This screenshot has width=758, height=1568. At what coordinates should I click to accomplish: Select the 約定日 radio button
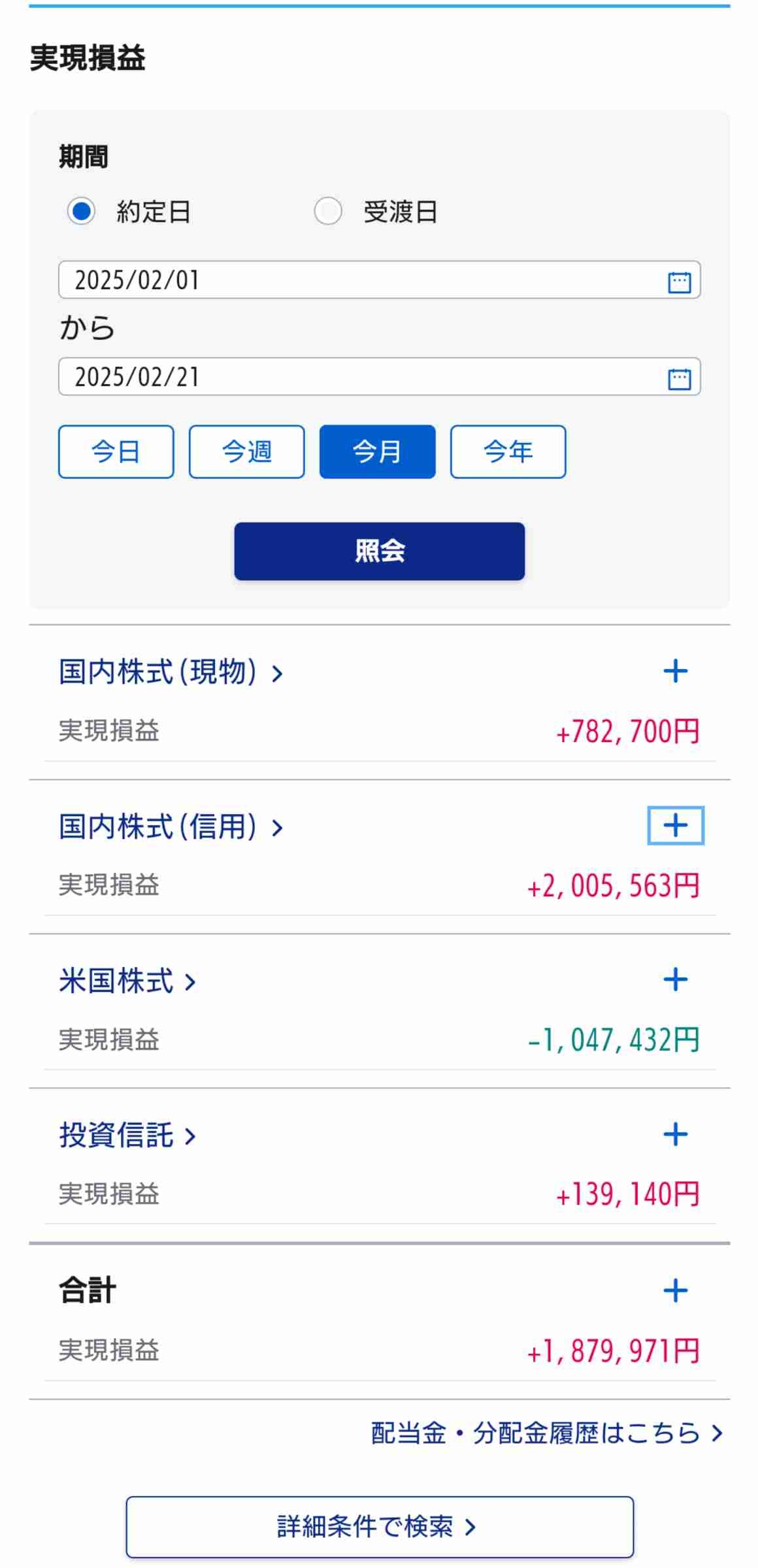[x=82, y=211]
